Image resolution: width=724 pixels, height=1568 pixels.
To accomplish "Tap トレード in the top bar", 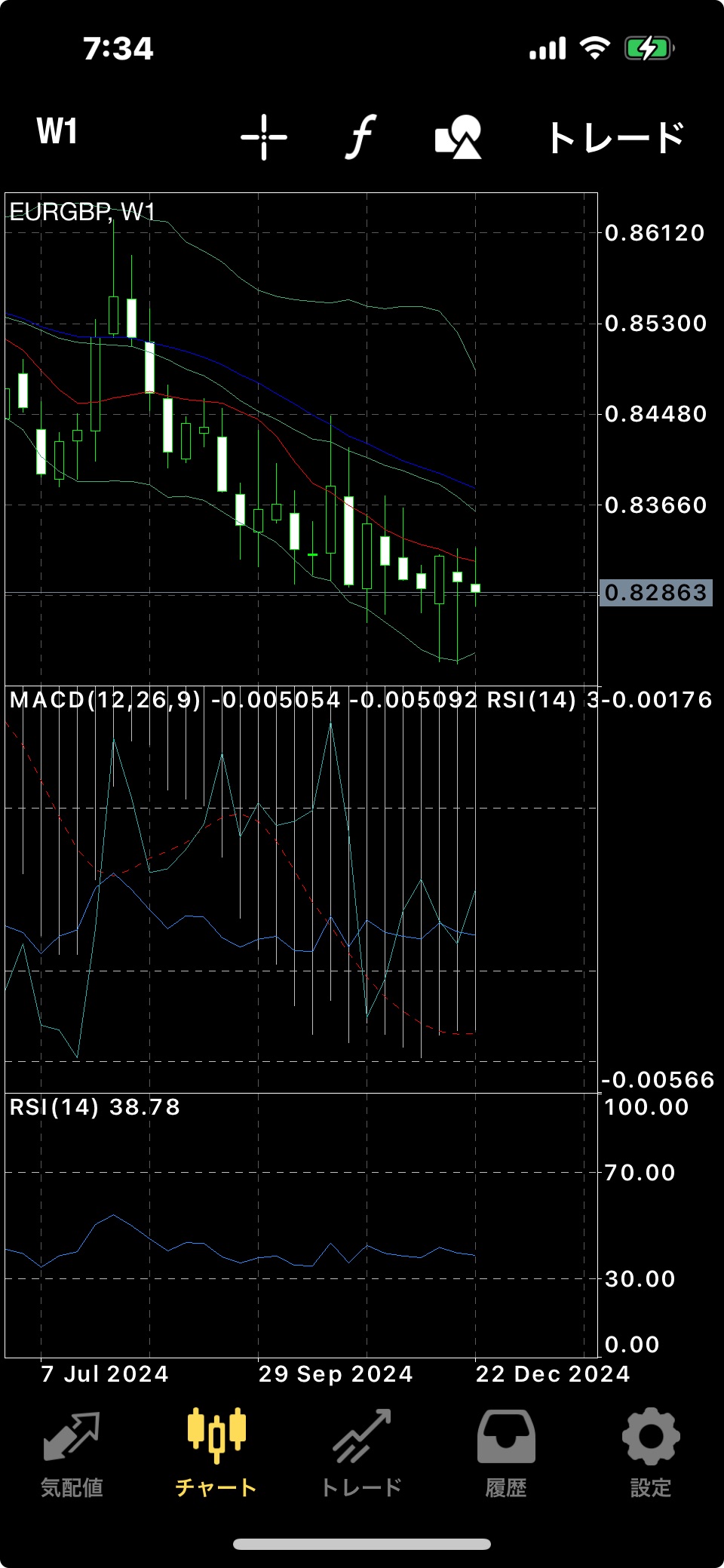I will [x=616, y=138].
